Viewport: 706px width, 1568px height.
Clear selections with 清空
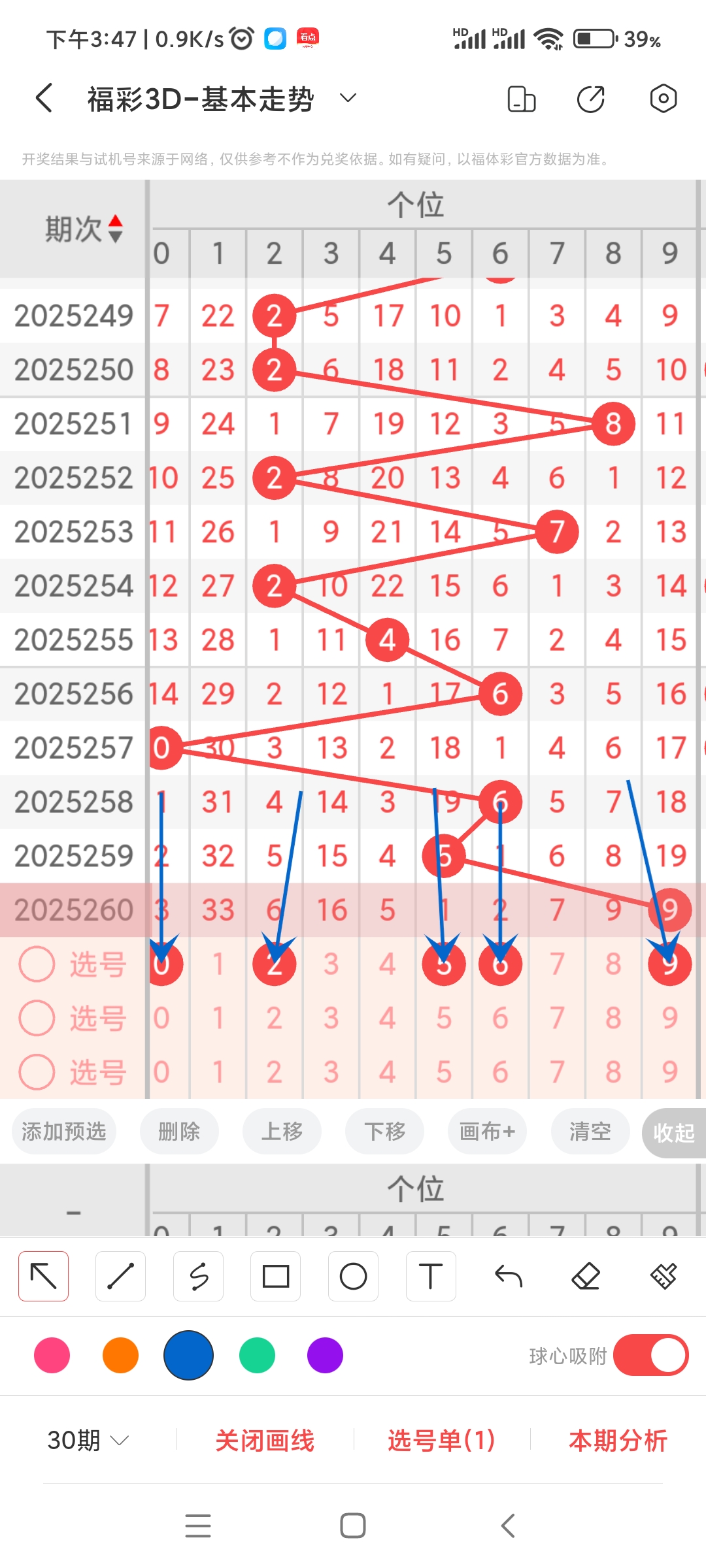coord(590,1131)
